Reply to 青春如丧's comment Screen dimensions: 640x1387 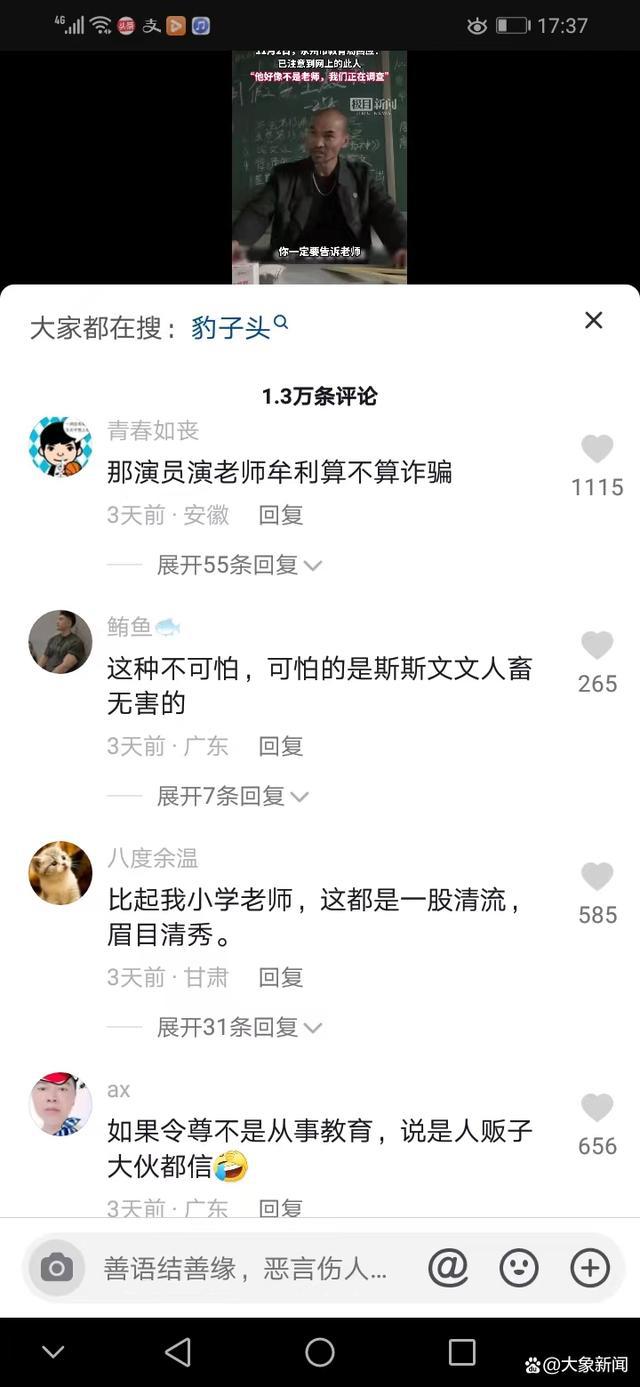pyautogui.click(x=280, y=515)
